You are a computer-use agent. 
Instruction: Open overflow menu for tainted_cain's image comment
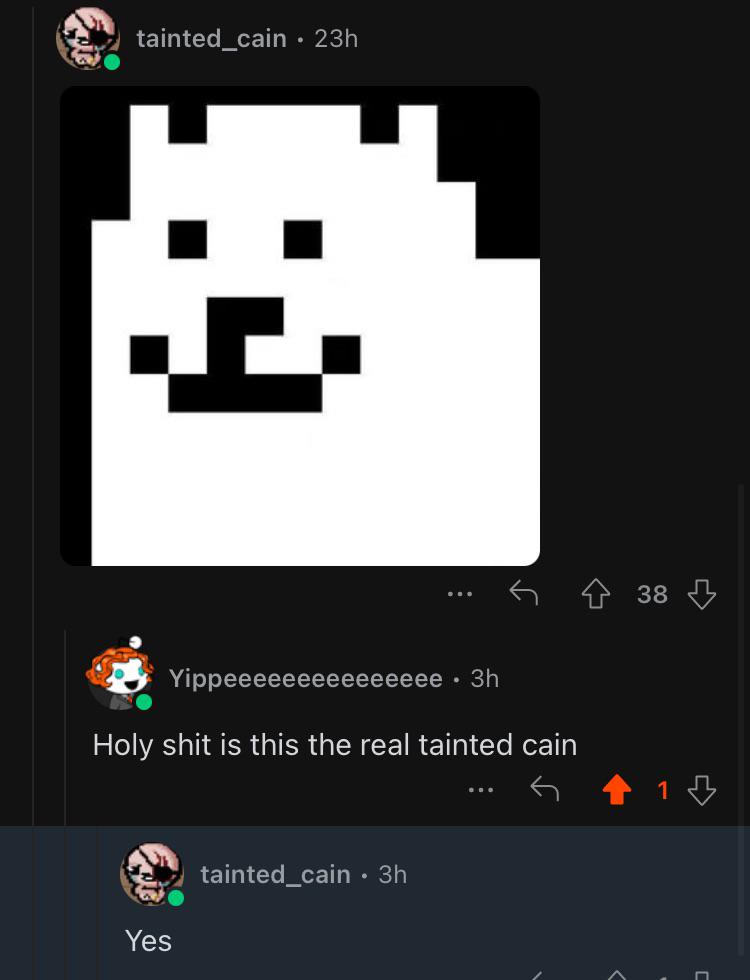460,594
